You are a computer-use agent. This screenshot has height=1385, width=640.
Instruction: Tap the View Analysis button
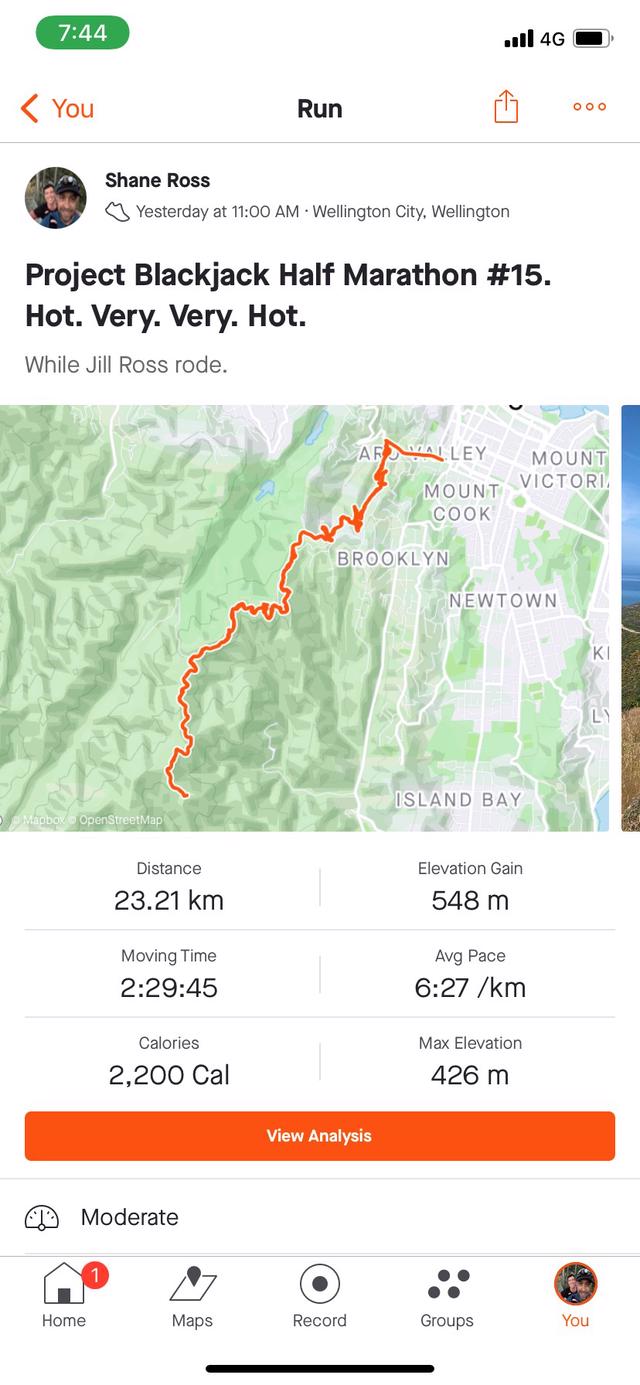[x=320, y=1136]
